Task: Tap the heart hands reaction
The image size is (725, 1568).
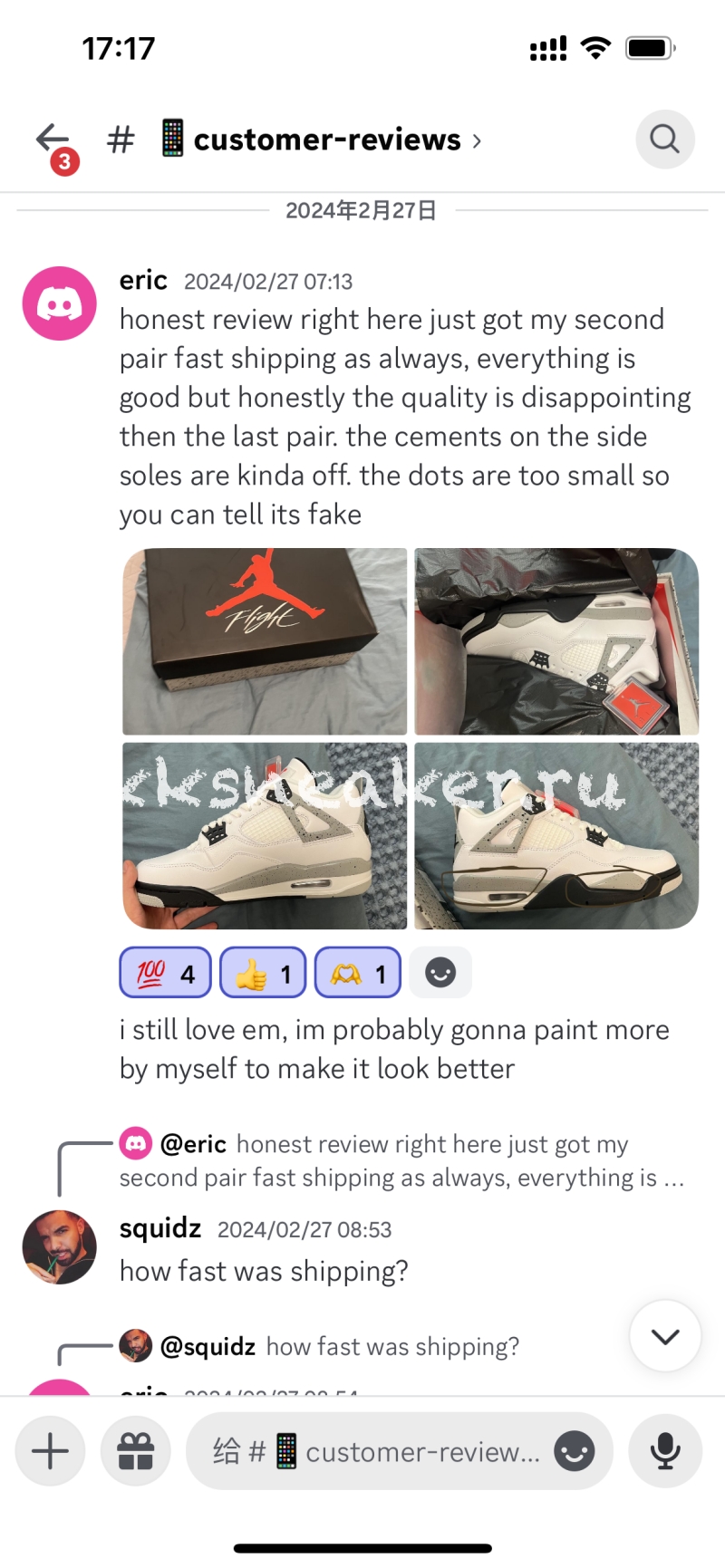Action: tap(357, 973)
